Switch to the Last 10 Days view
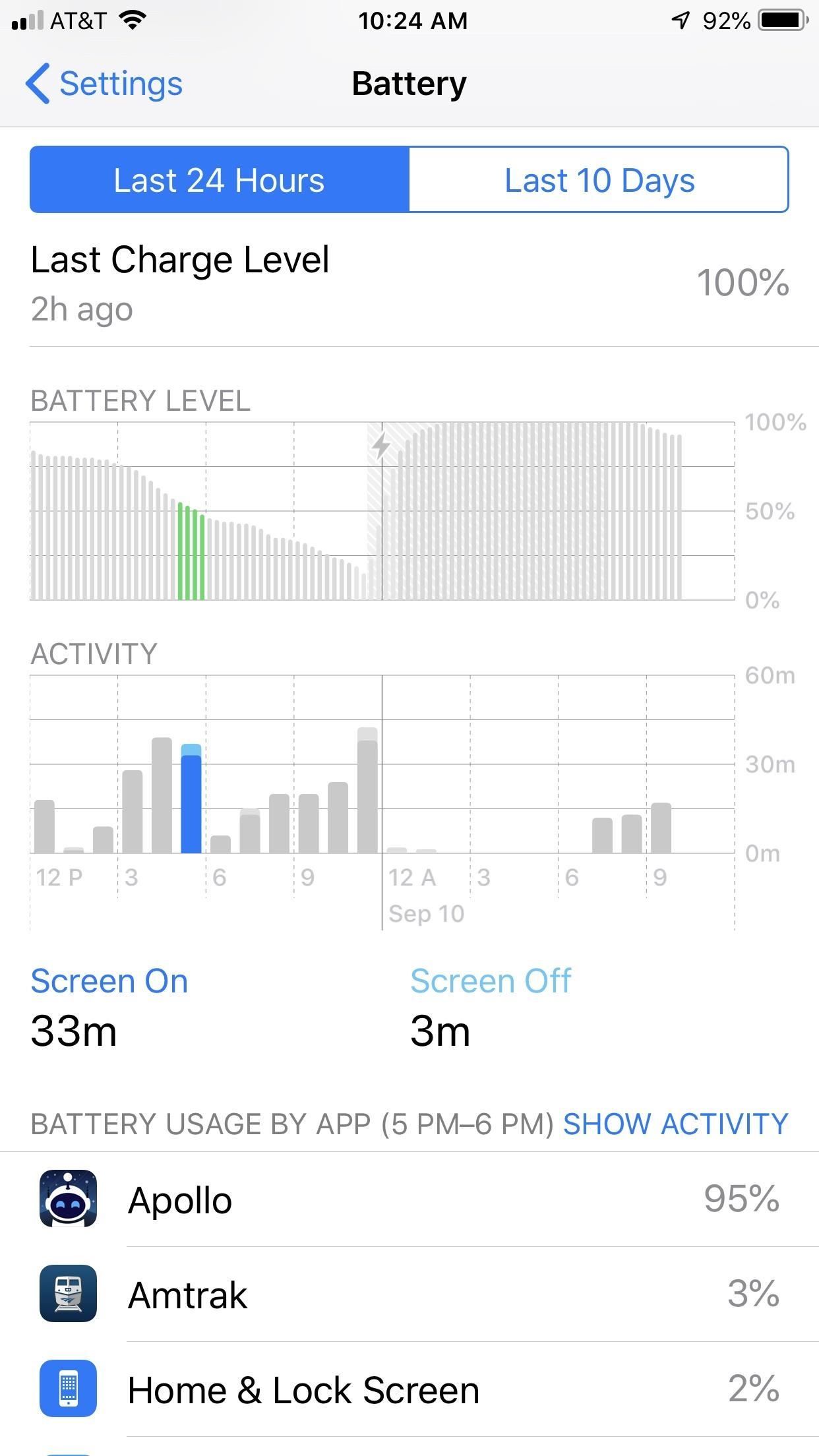The height and width of the screenshot is (1456, 819). pyautogui.click(x=599, y=179)
